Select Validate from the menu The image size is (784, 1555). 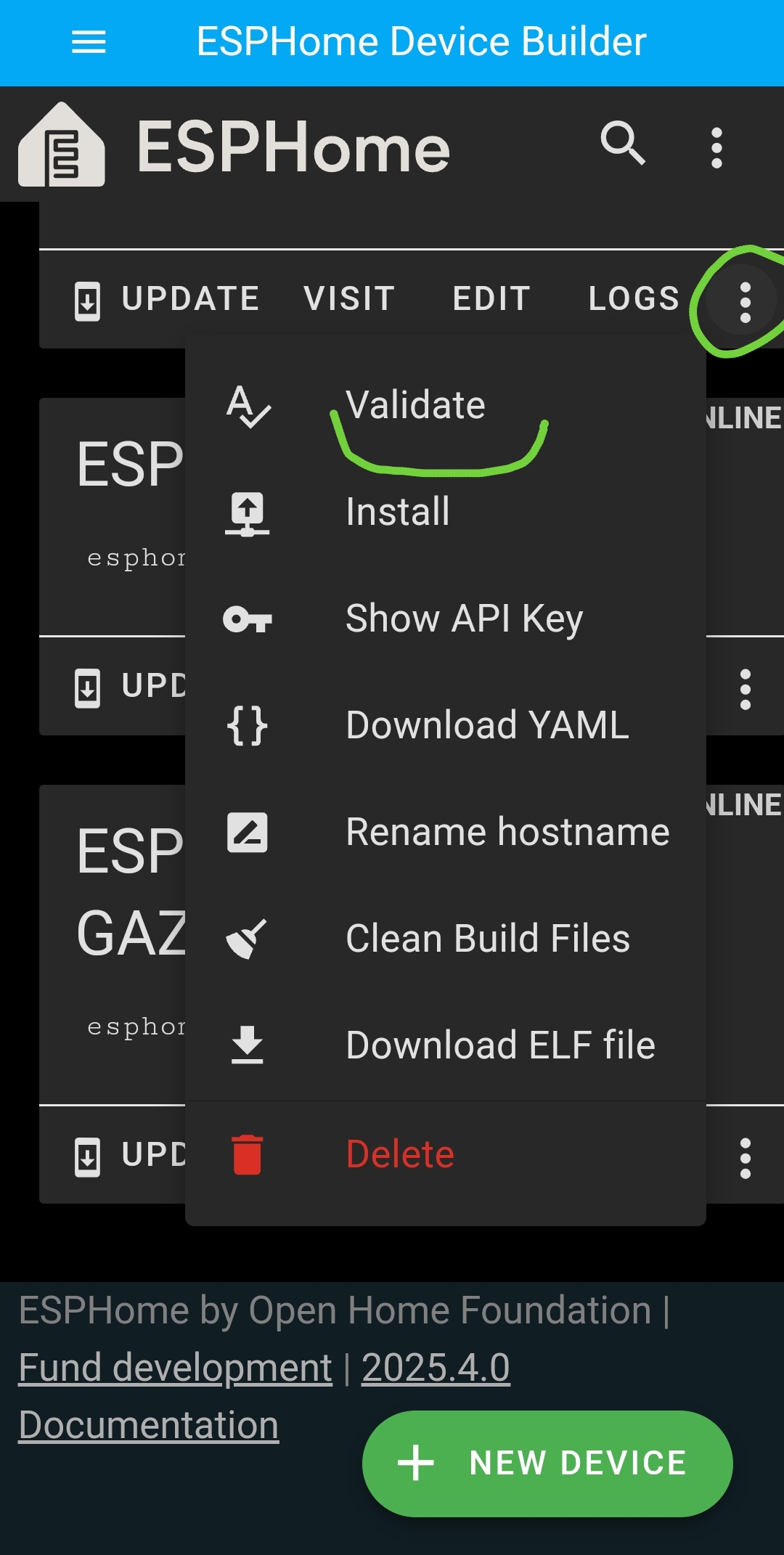coord(446,405)
